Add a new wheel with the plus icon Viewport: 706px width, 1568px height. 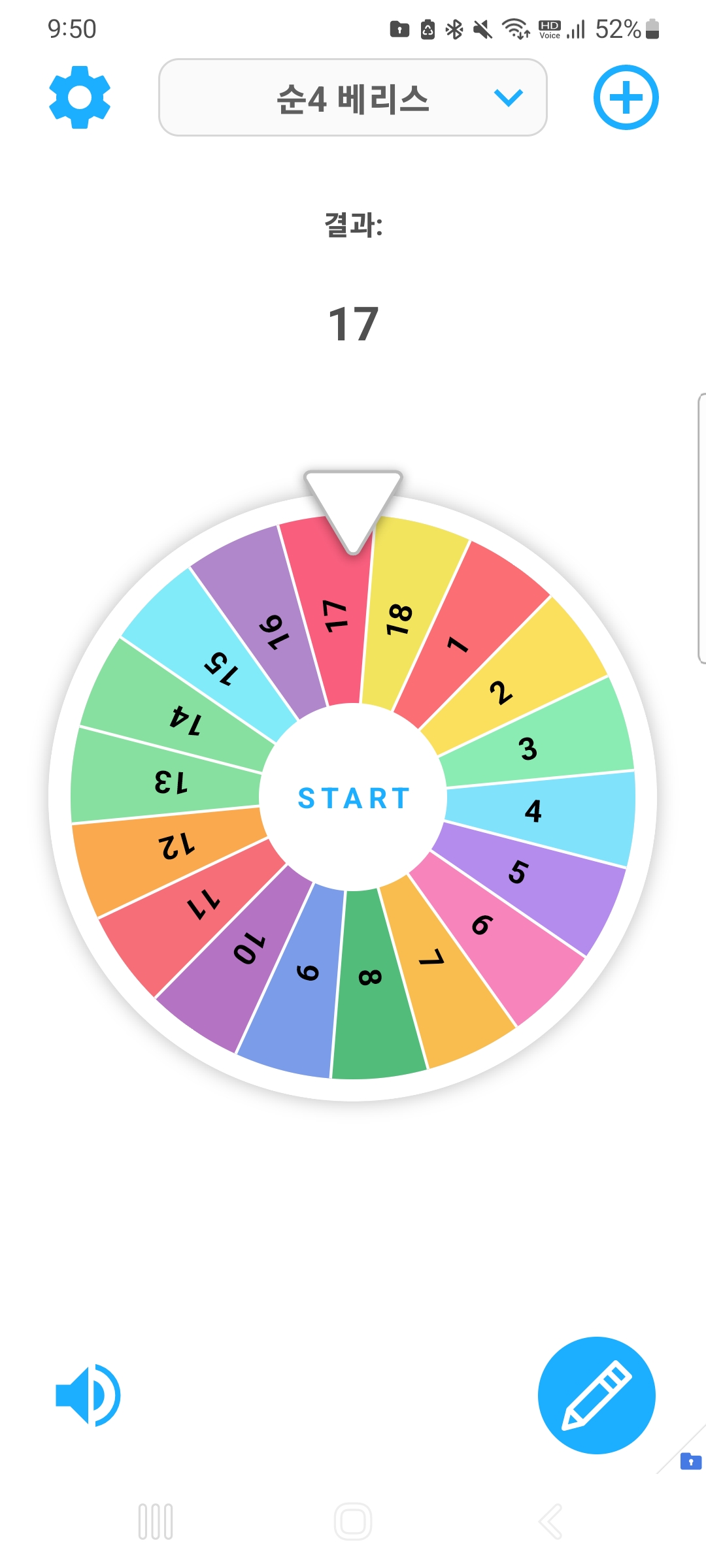(626, 97)
